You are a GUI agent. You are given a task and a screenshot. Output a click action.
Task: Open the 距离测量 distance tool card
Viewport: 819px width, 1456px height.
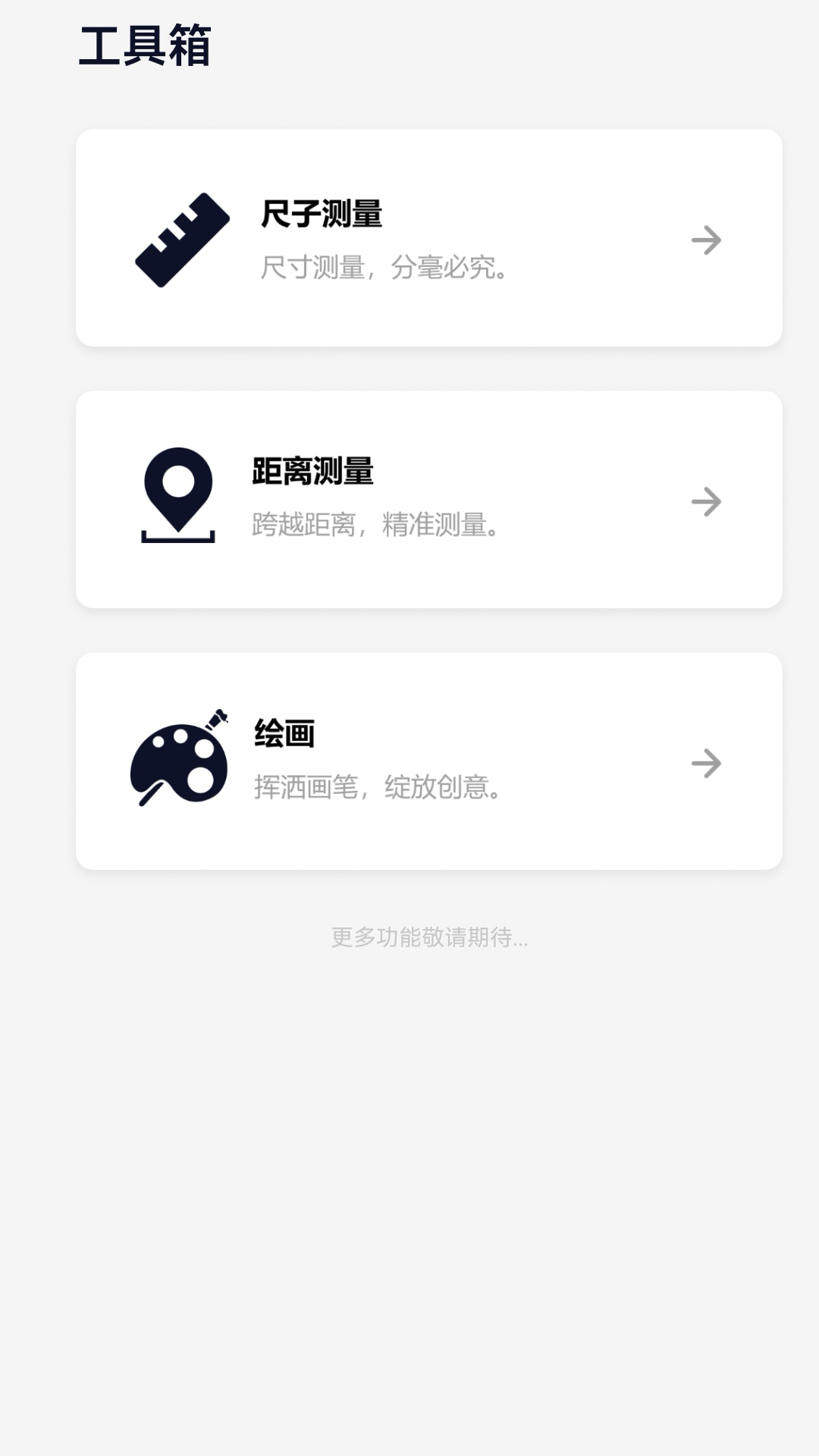point(428,500)
